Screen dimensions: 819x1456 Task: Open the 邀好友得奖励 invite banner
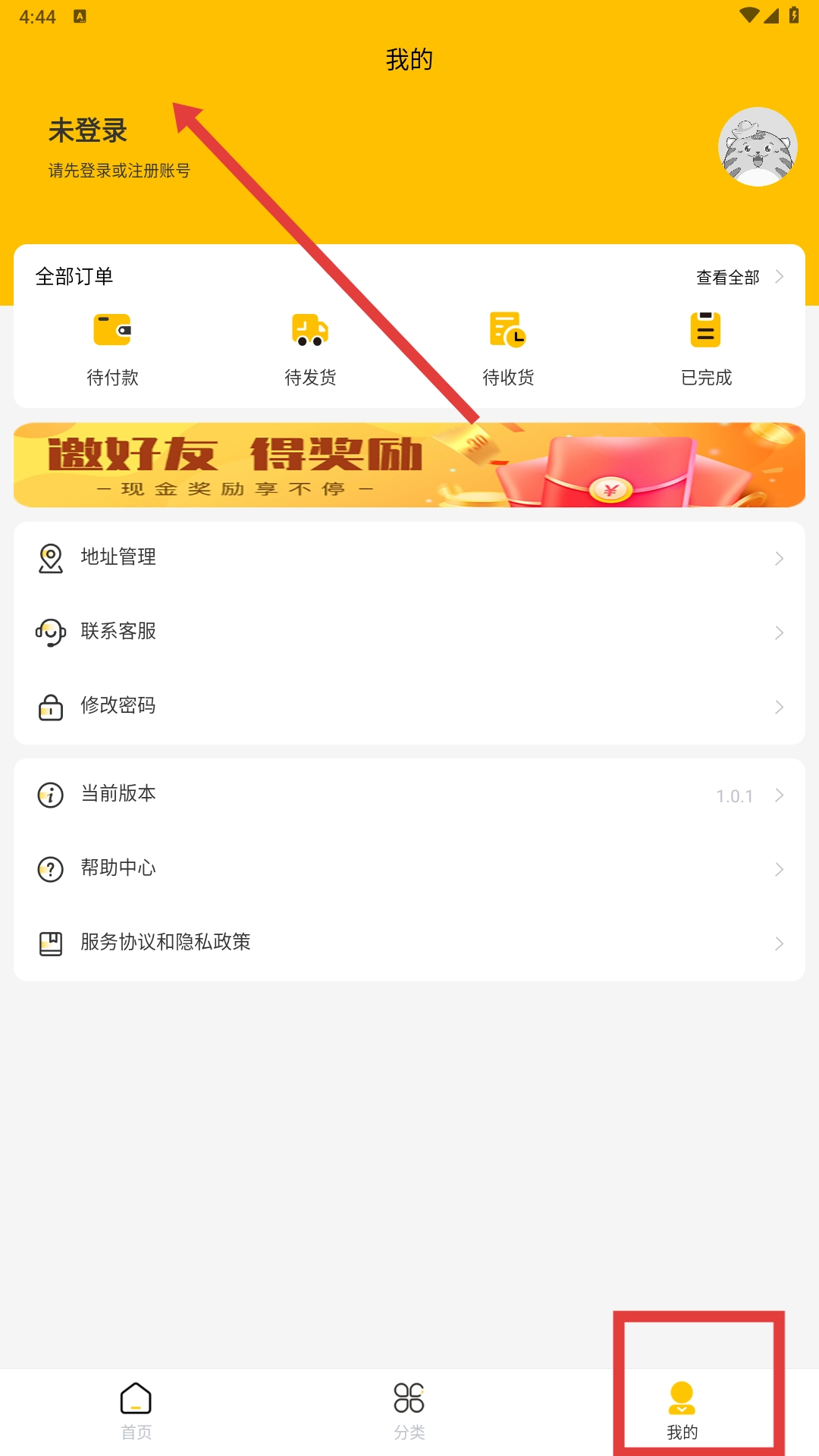click(x=409, y=465)
